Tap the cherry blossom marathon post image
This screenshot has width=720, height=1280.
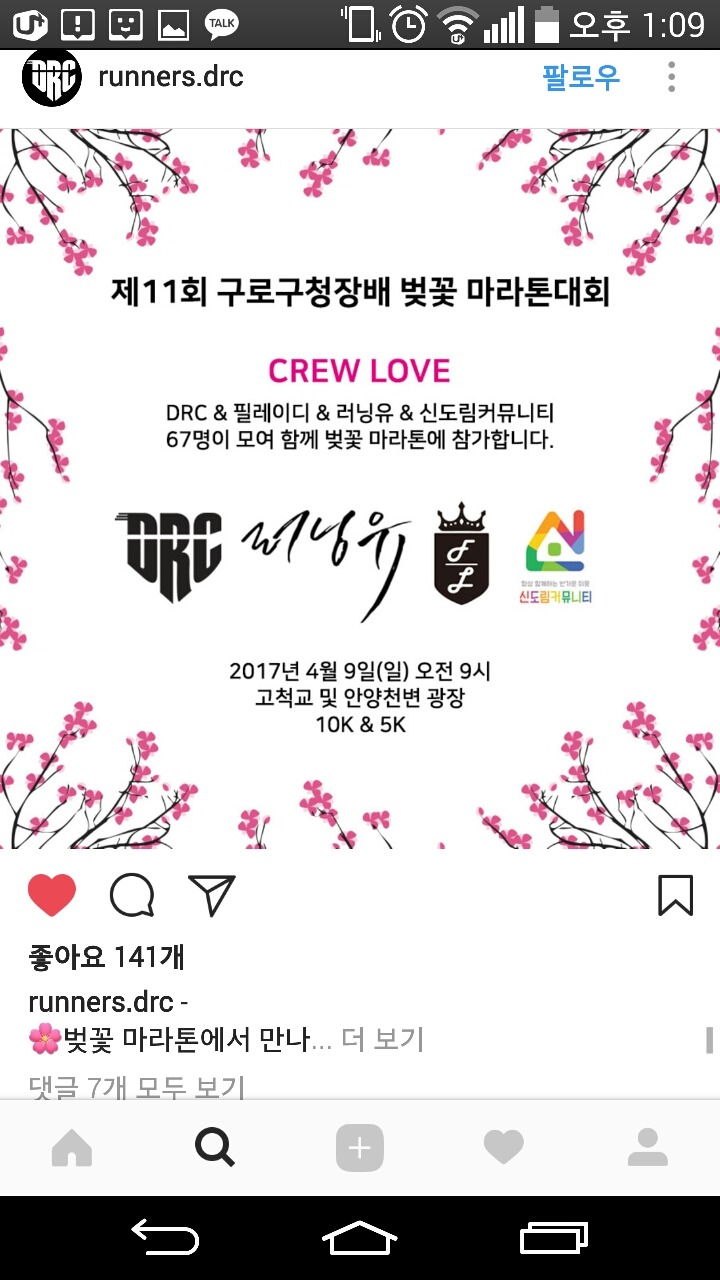coord(360,488)
